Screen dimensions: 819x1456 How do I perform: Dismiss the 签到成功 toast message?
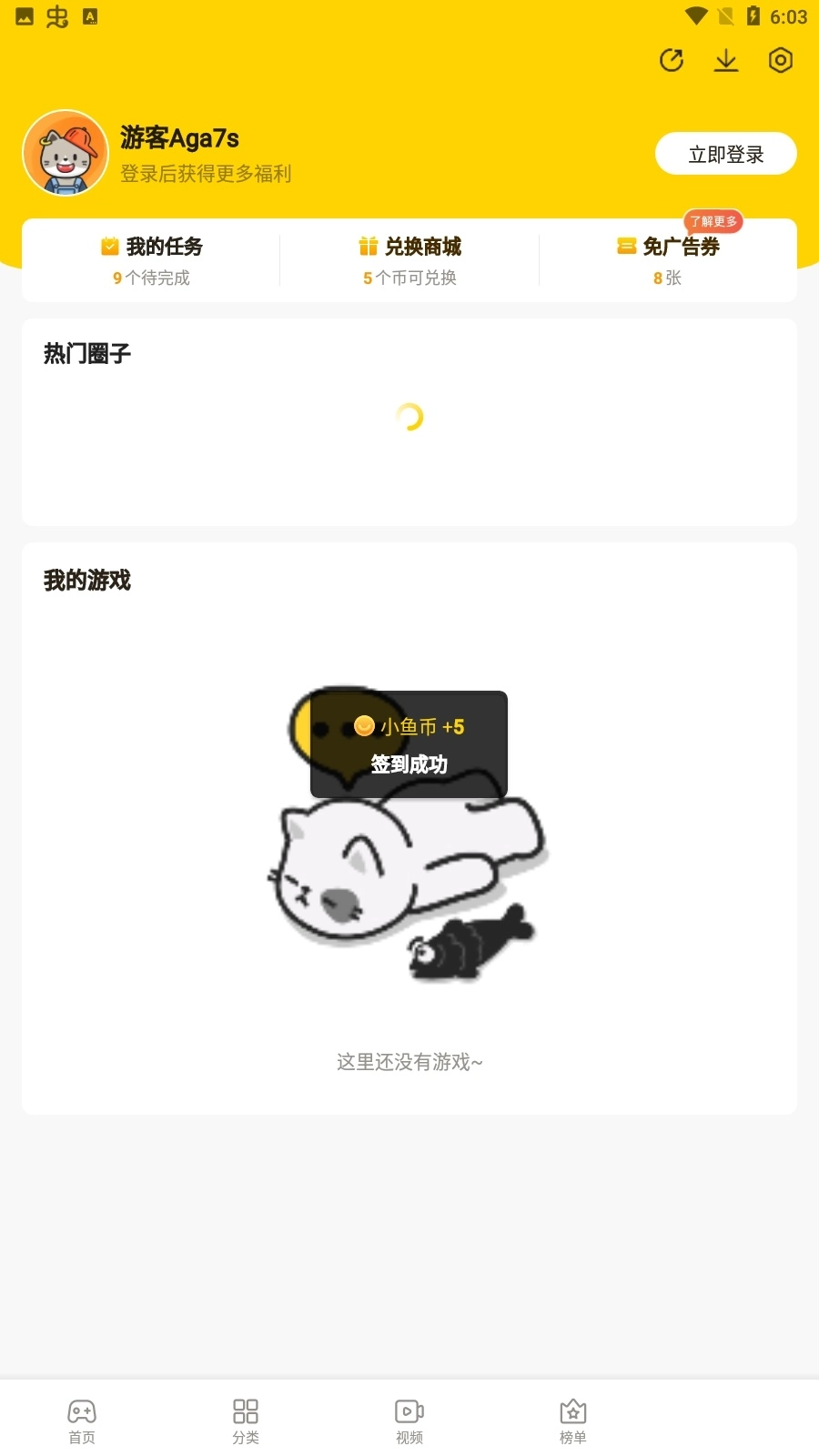pyautogui.click(x=409, y=743)
